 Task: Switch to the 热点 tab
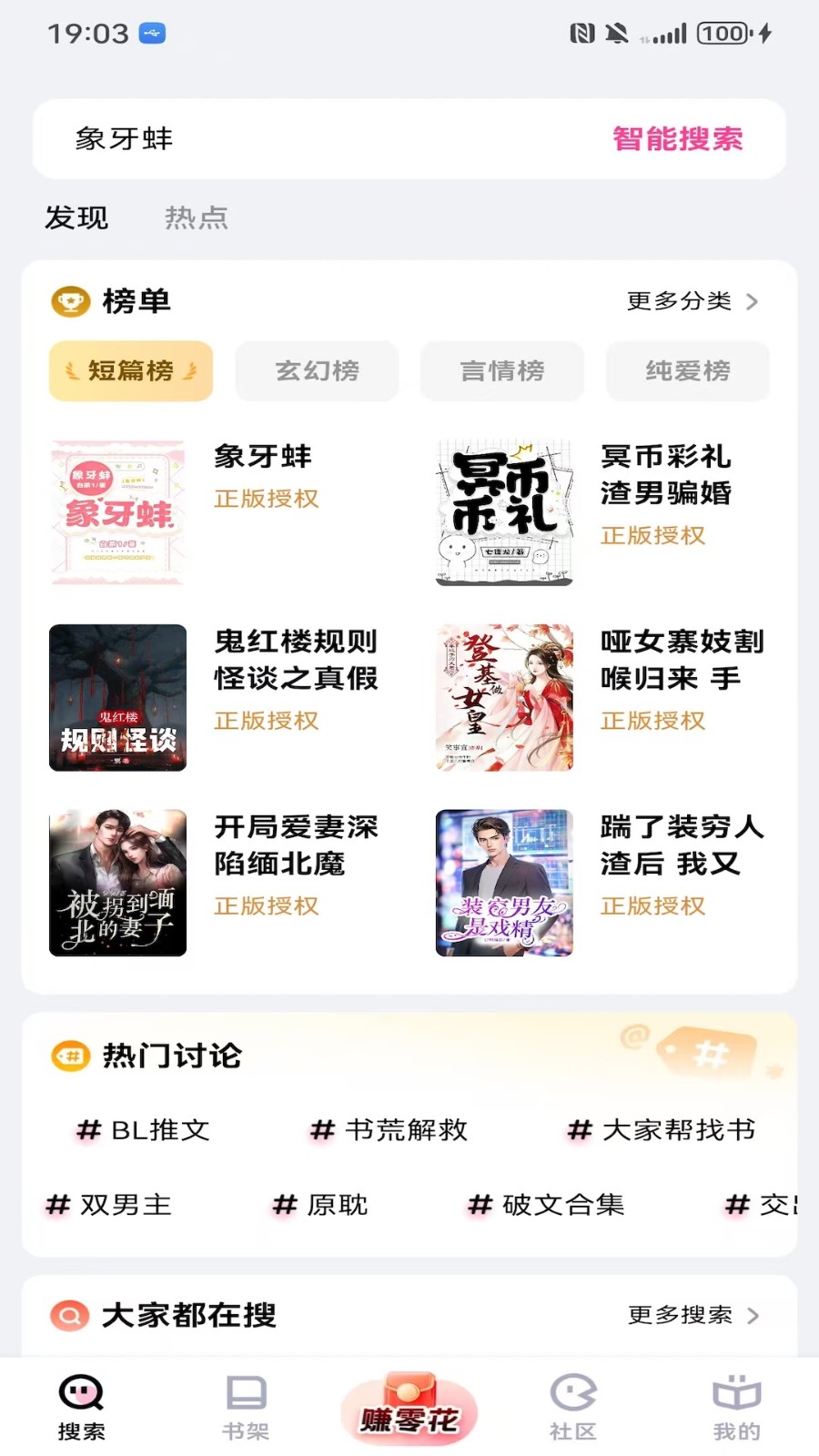pos(197,217)
